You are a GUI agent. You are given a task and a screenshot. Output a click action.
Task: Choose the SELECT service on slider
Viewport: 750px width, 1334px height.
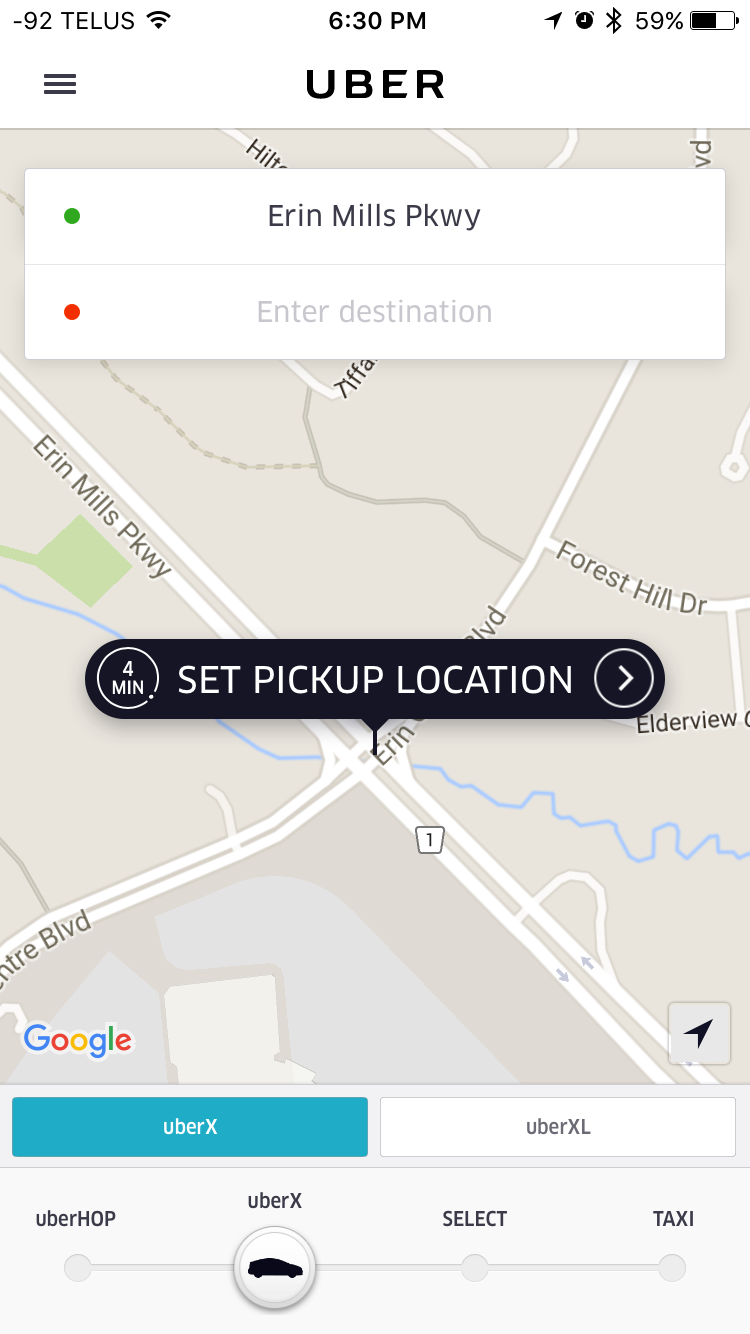click(474, 1268)
